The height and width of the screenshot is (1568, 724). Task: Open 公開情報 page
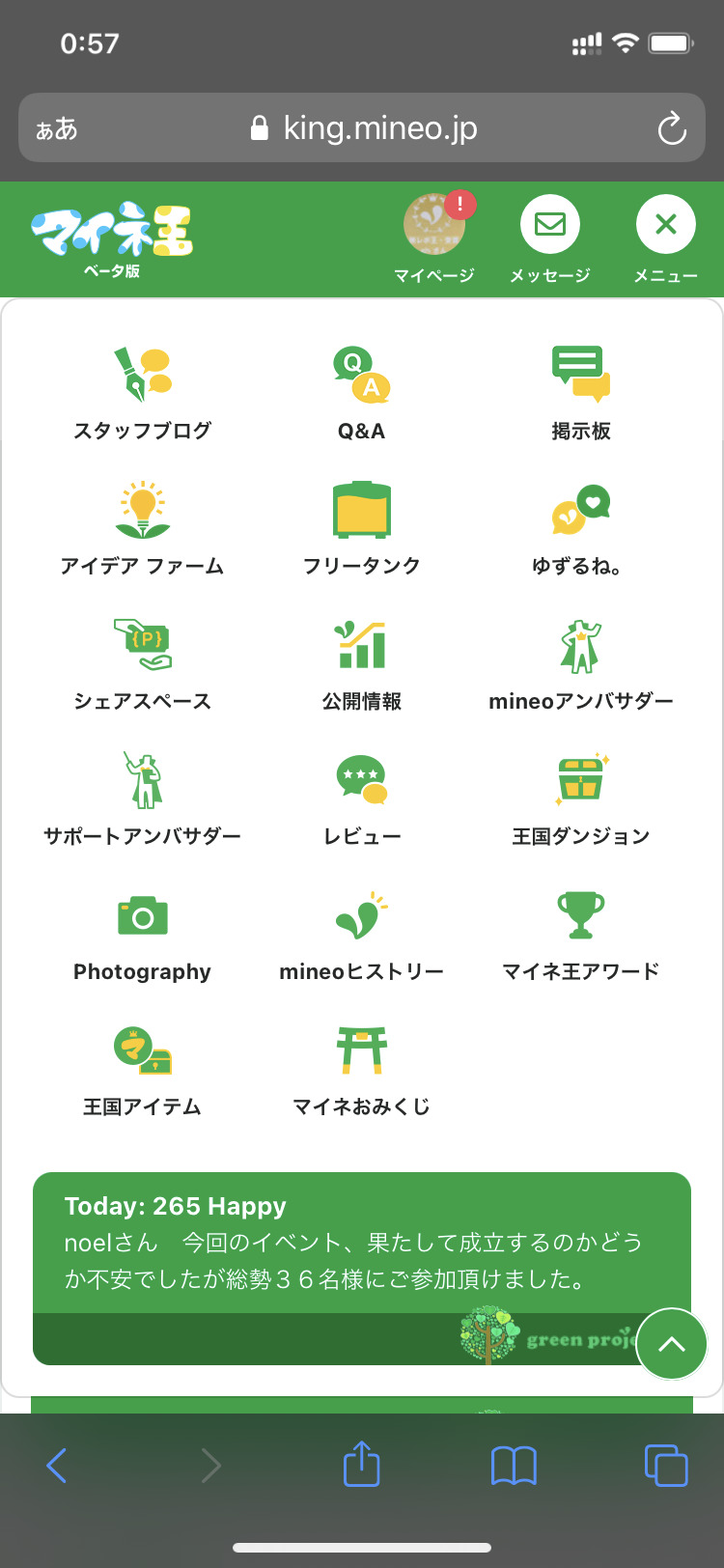pos(361,663)
